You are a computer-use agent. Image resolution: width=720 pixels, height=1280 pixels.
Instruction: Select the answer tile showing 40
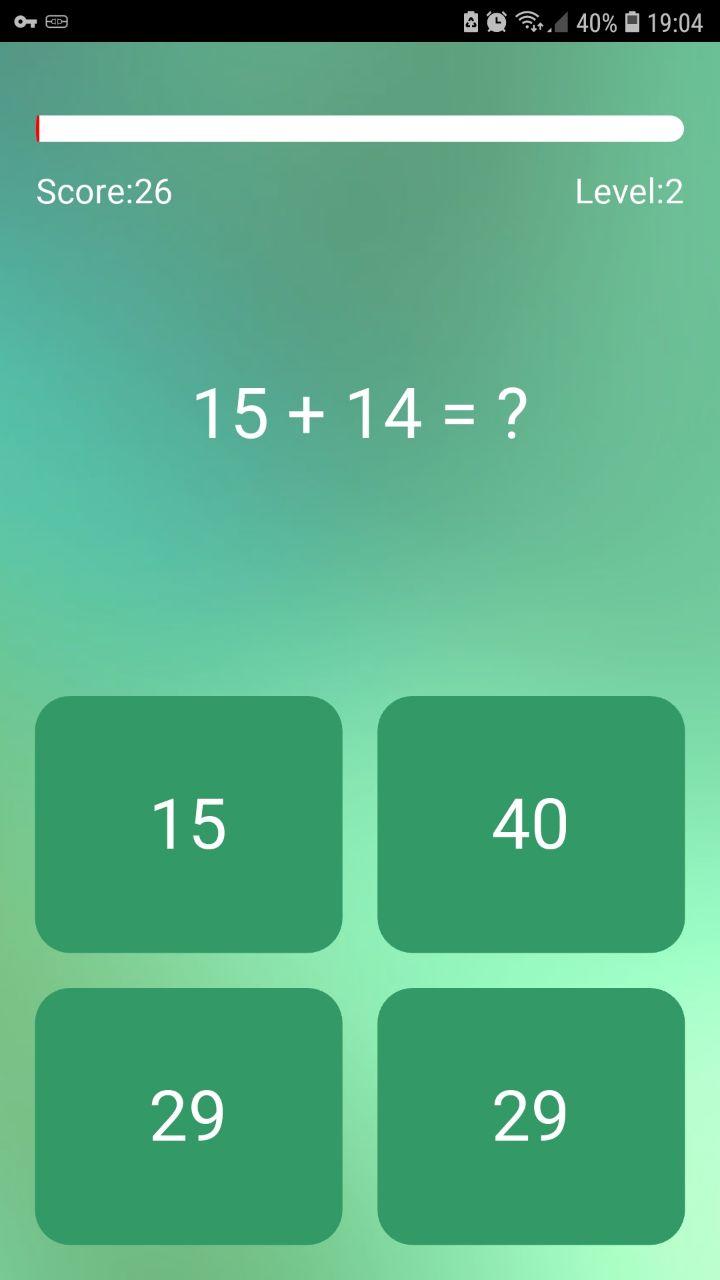pos(531,822)
